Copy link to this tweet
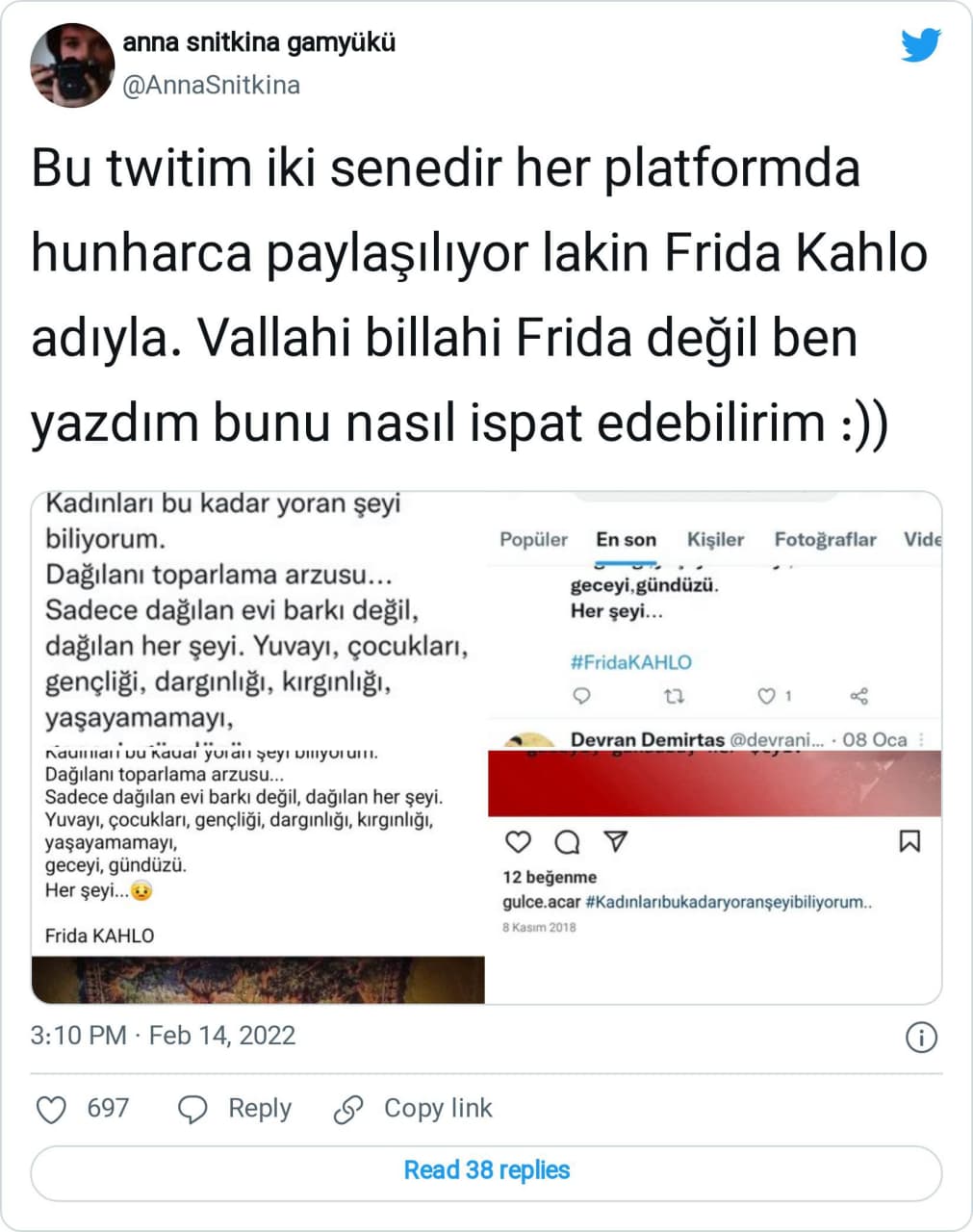This screenshot has width=973, height=1232. click(413, 1109)
